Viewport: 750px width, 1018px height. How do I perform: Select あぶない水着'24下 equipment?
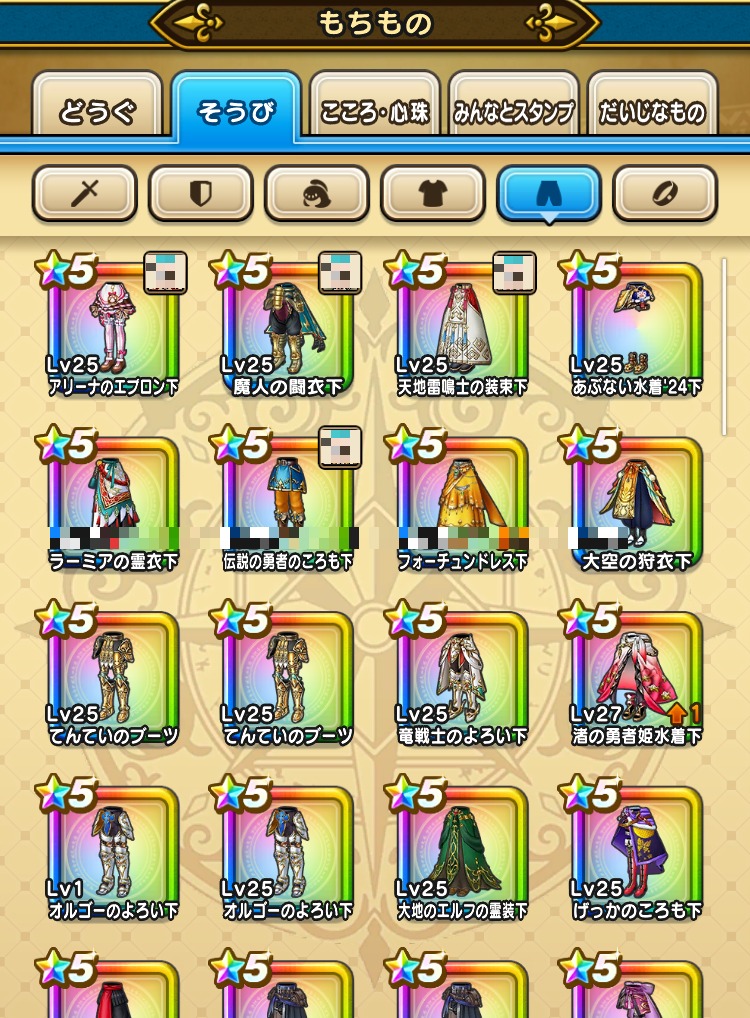point(636,330)
